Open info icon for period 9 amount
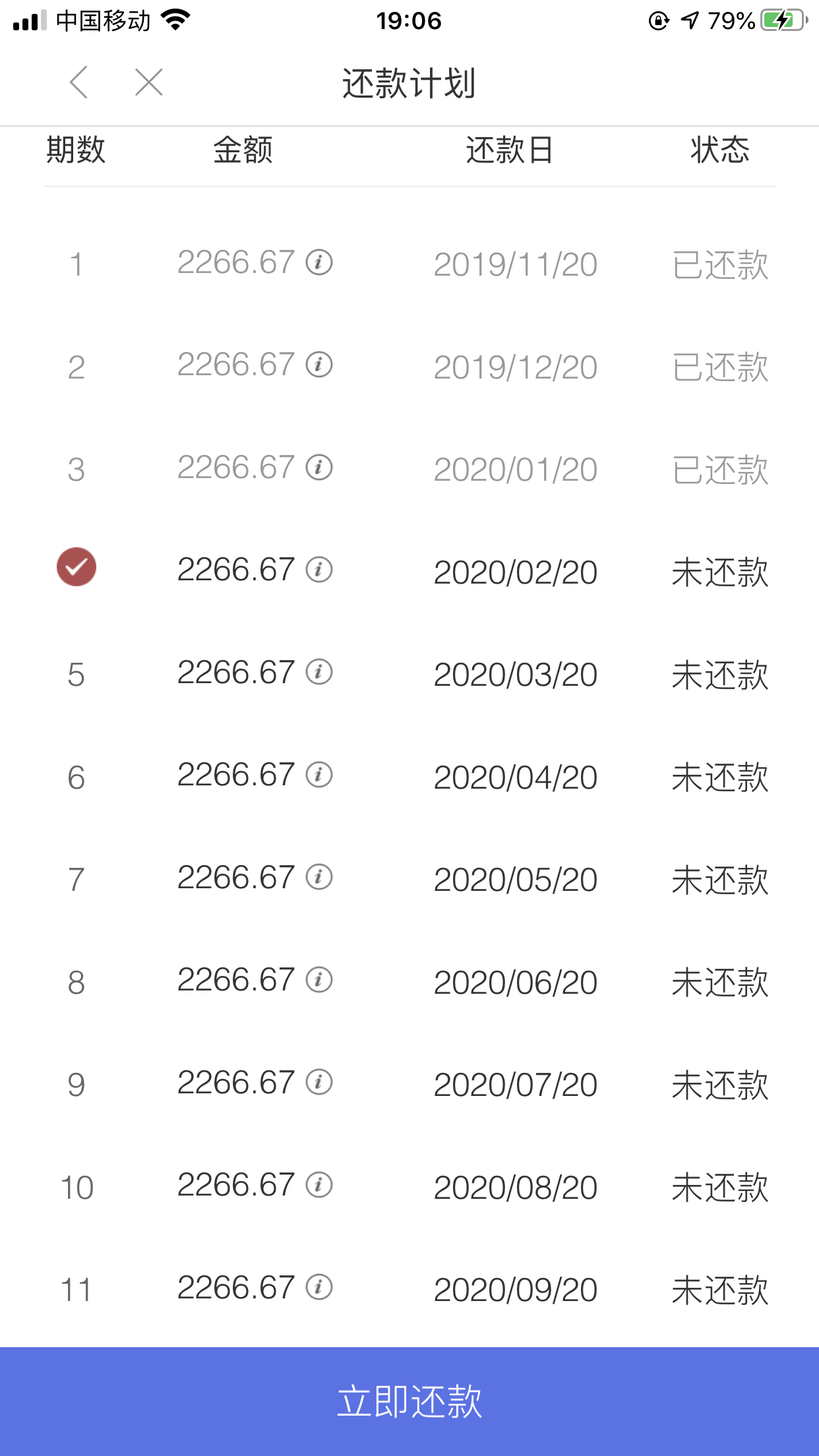Screen dimensions: 819x1456 tap(319, 1083)
